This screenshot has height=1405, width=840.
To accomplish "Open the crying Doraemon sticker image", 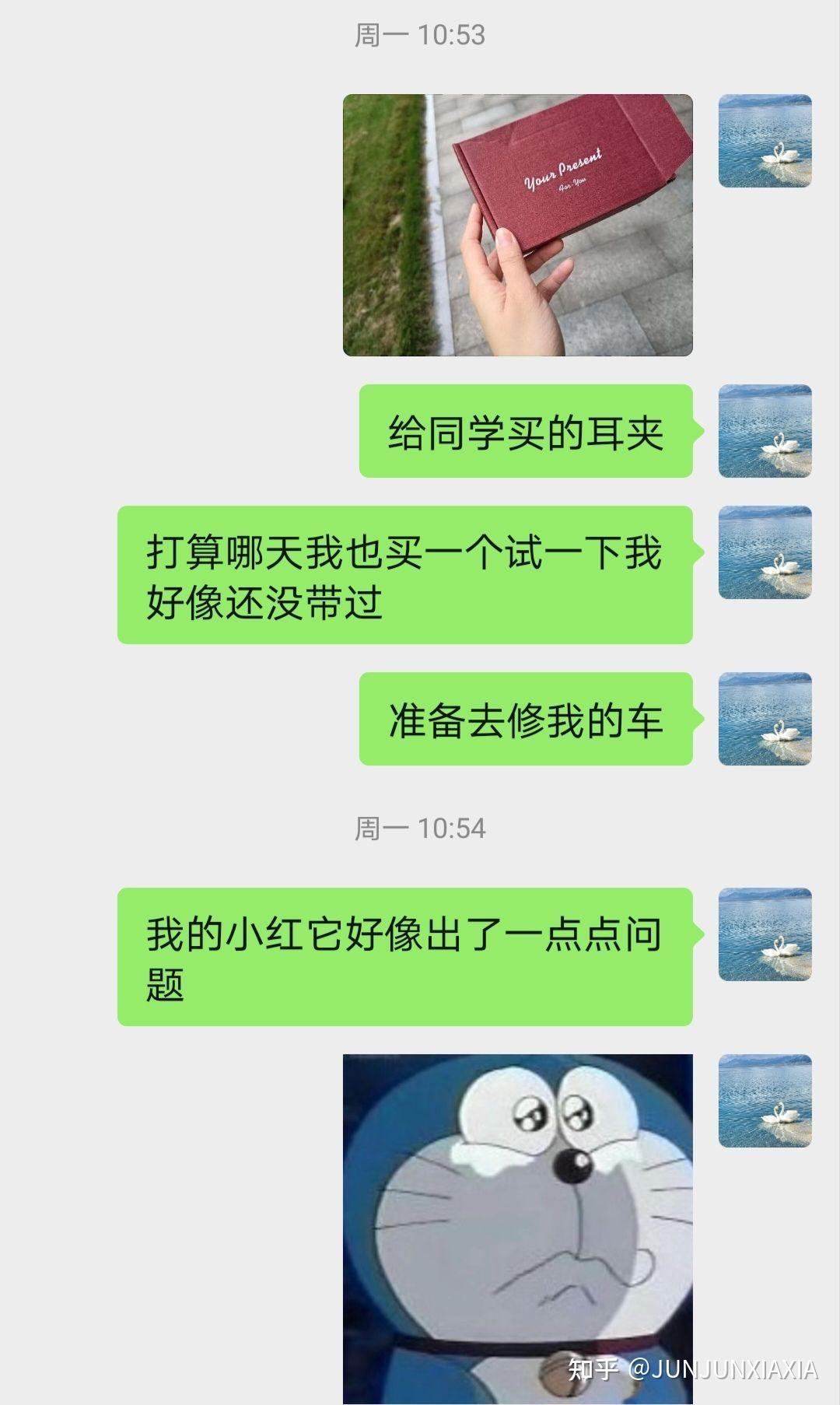I will (517, 1229).
